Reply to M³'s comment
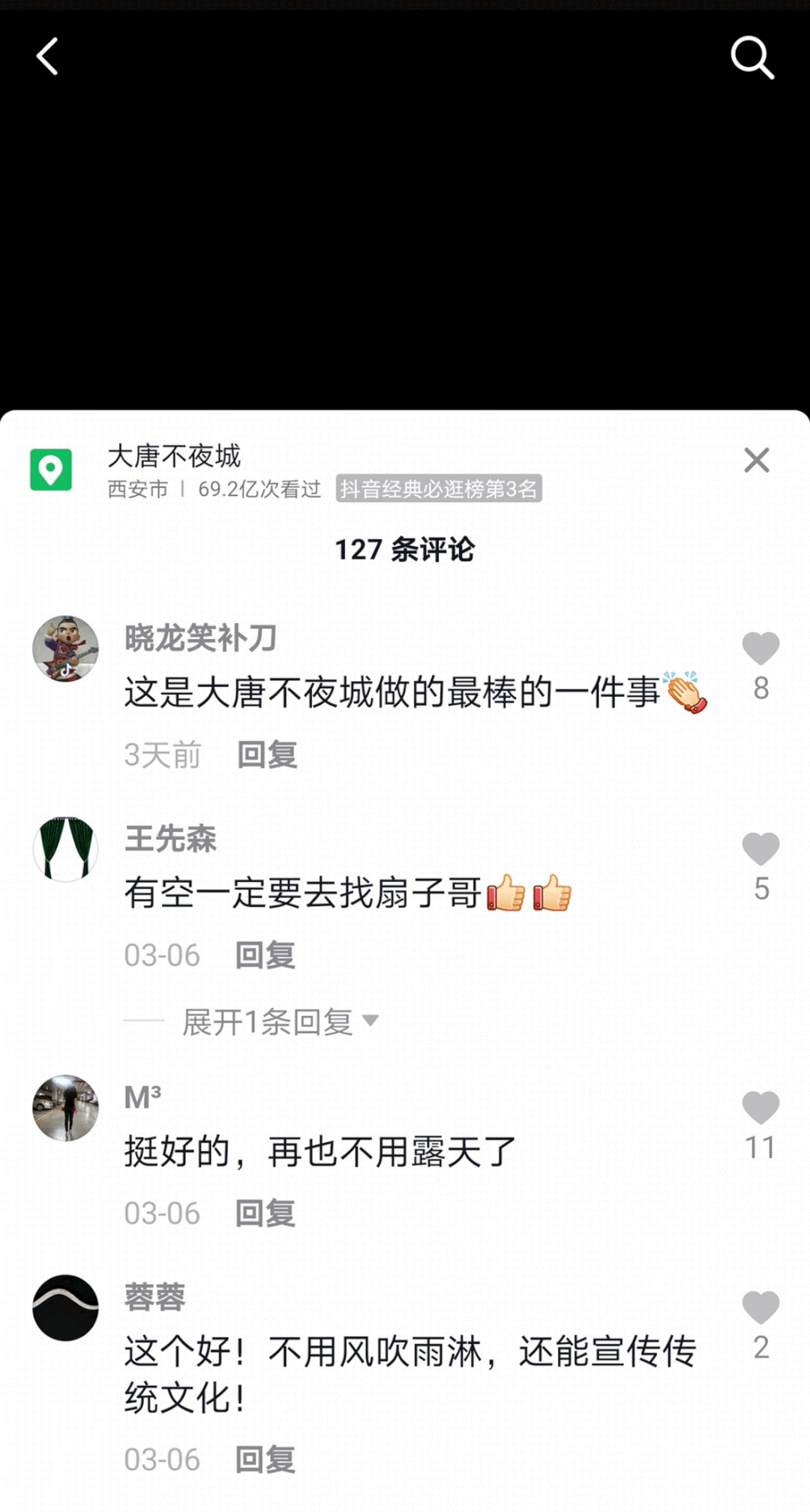 (265, 1213)
